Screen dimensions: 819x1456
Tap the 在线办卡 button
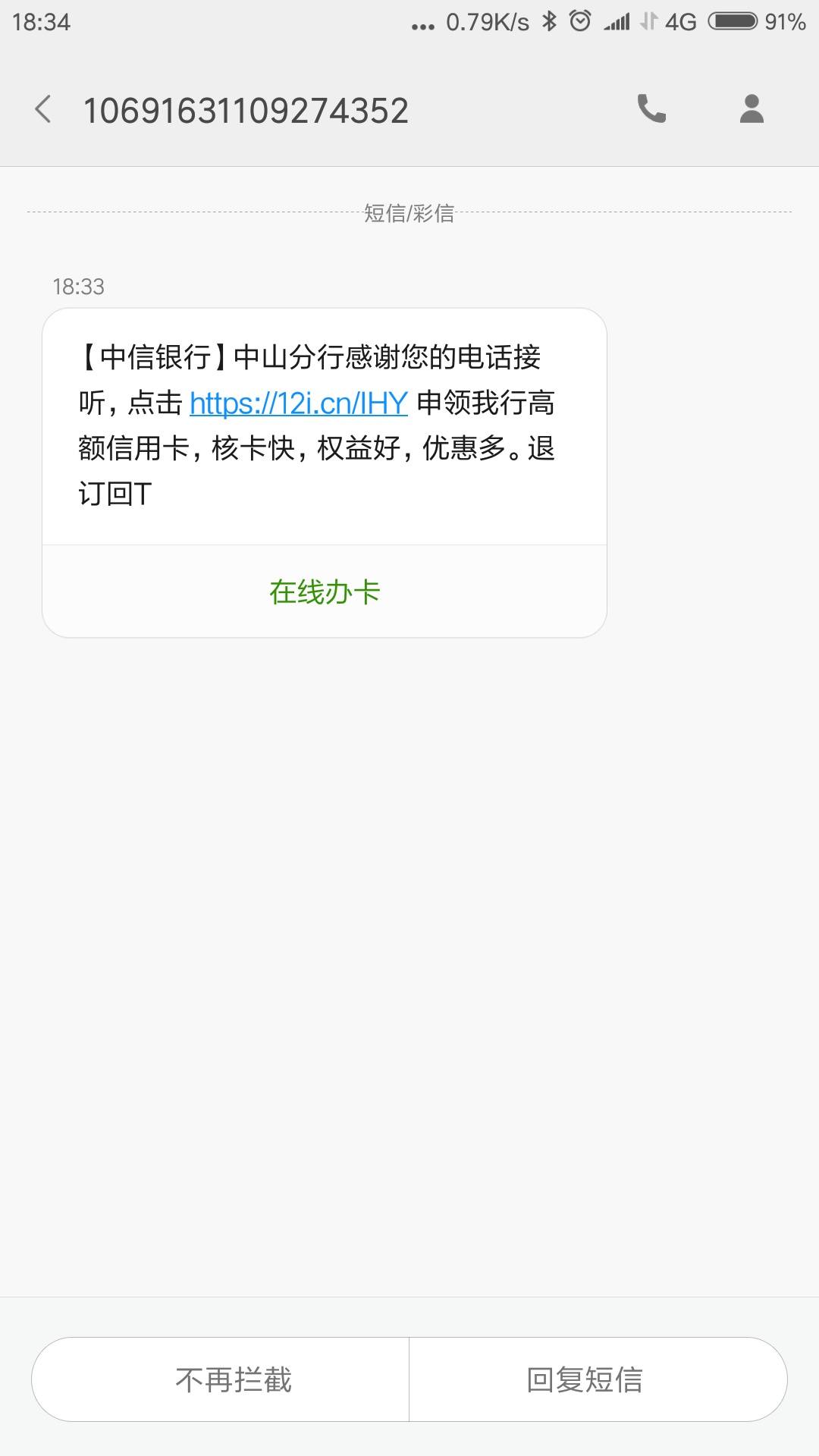tap(325, 592)
